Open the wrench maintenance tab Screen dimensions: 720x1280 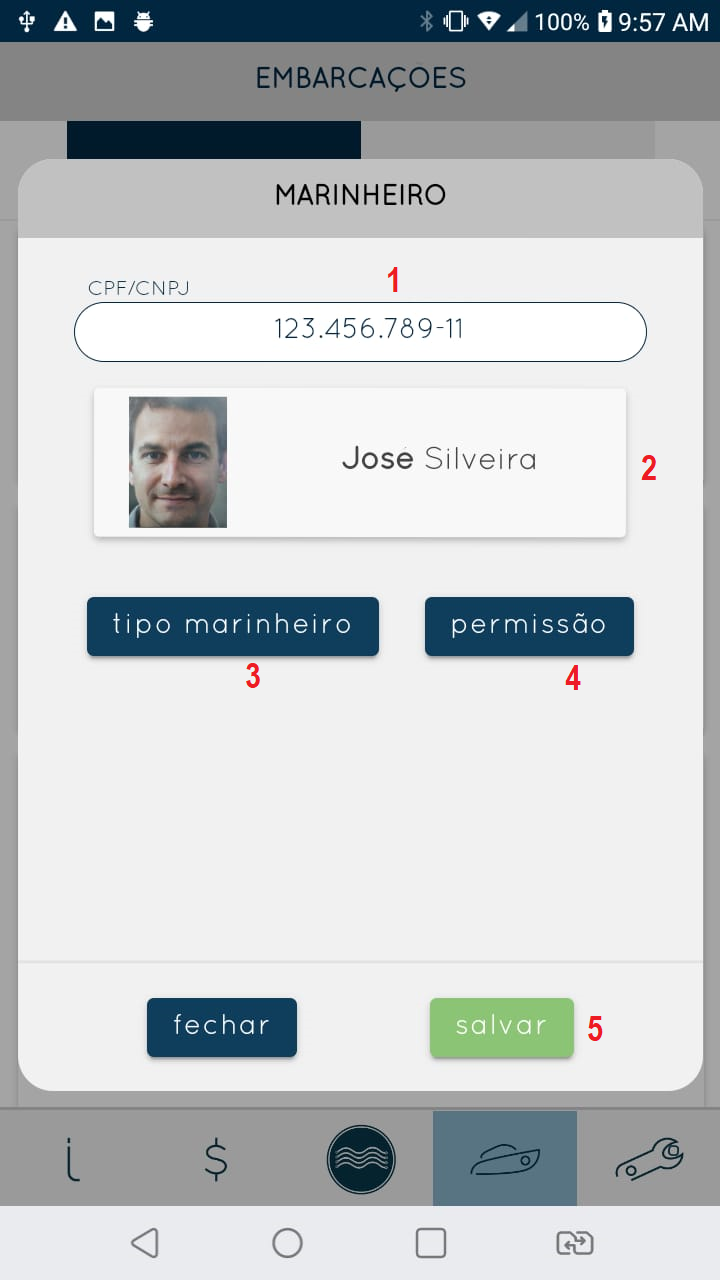(648, 1160)
